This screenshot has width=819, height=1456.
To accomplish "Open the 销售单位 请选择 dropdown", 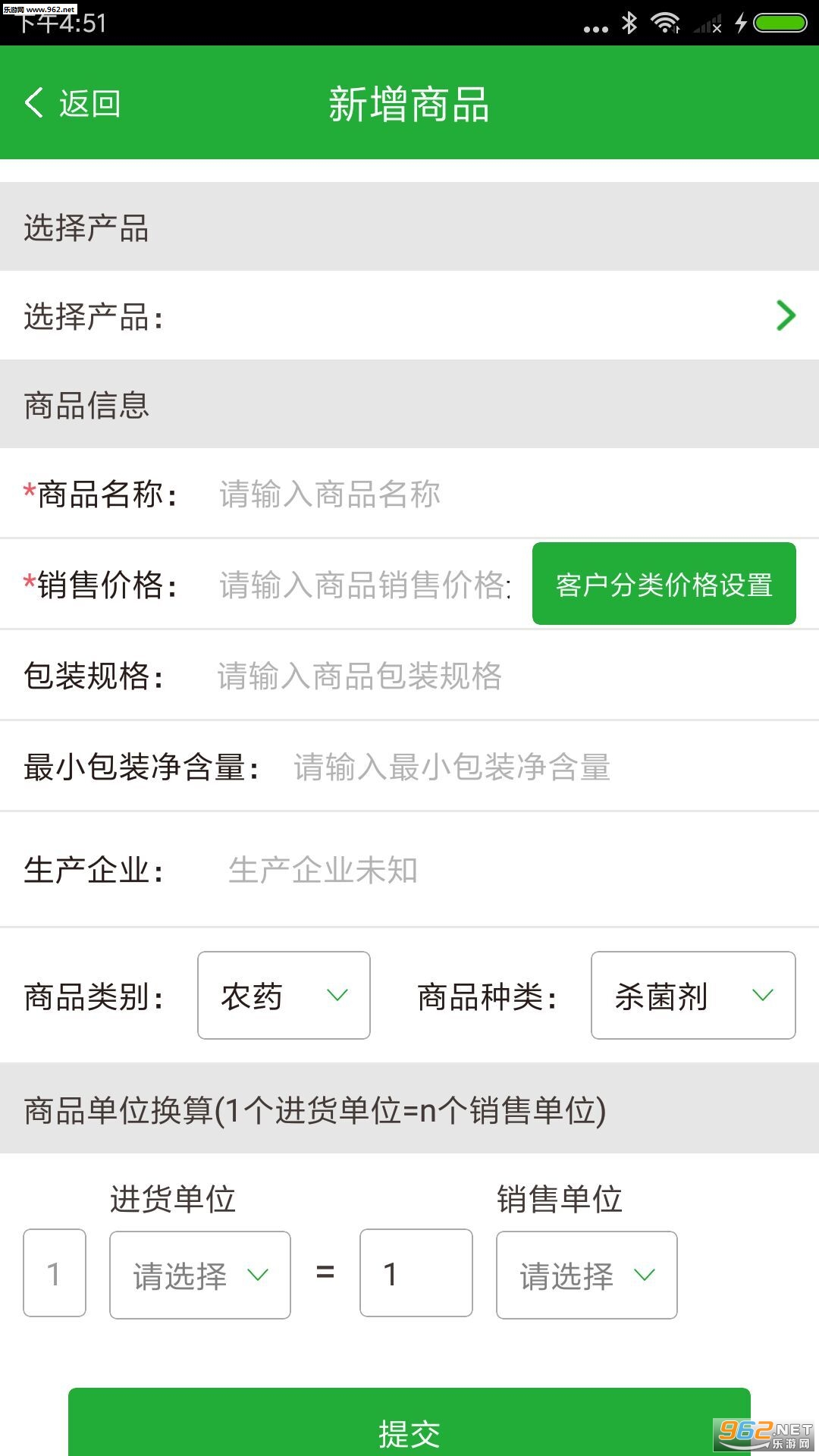I will click(x=587, y=1275).
